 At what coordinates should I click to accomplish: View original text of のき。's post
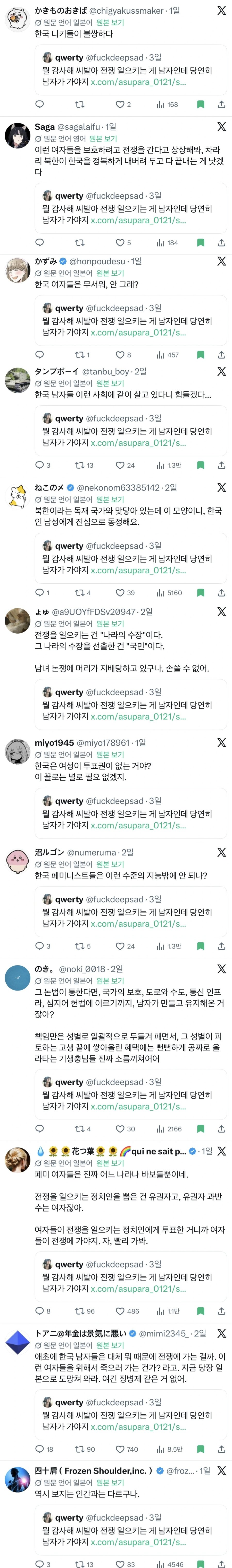tap(110, 980)
